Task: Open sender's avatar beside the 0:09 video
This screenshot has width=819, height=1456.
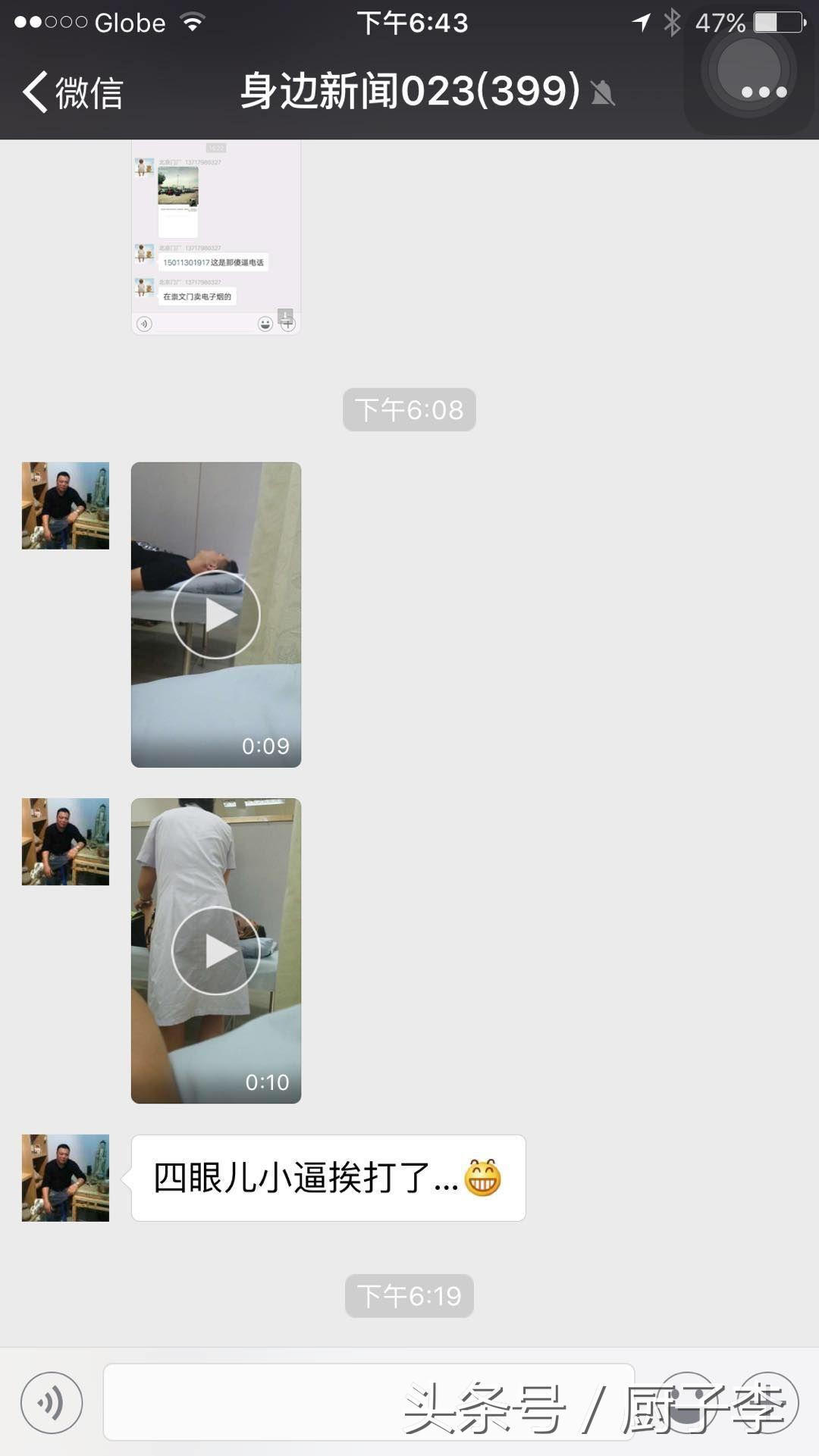Action: click(65, 506)
